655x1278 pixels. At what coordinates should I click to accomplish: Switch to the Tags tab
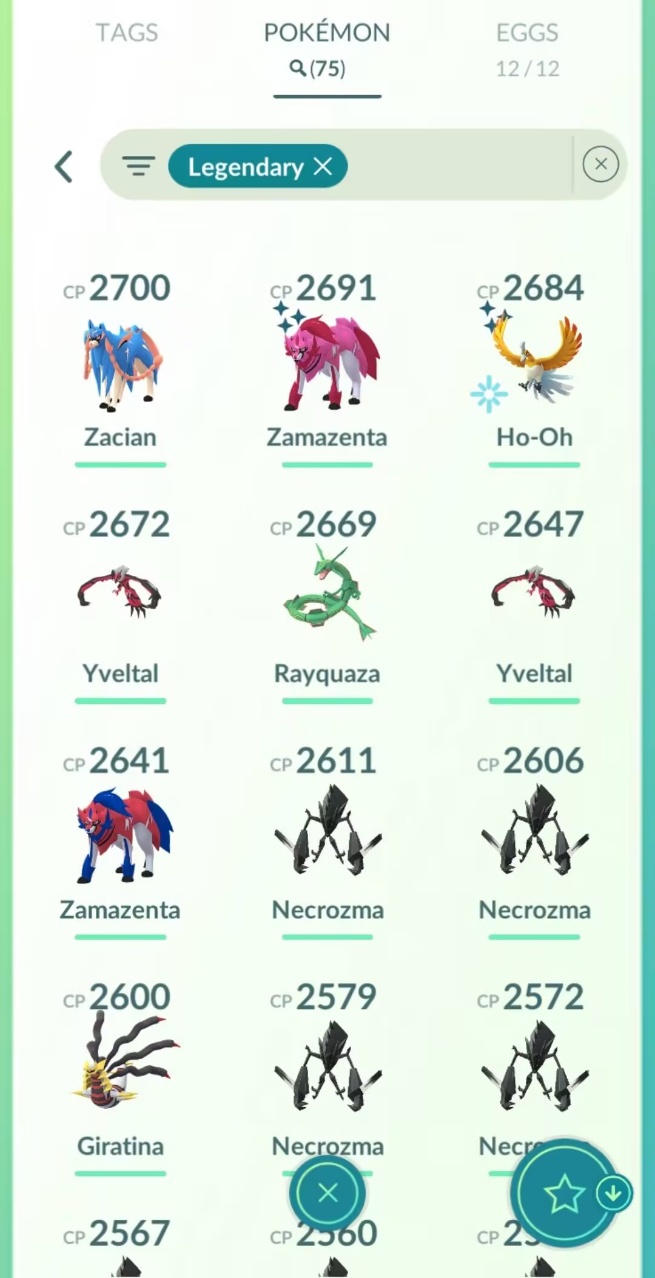click(127, 32)
